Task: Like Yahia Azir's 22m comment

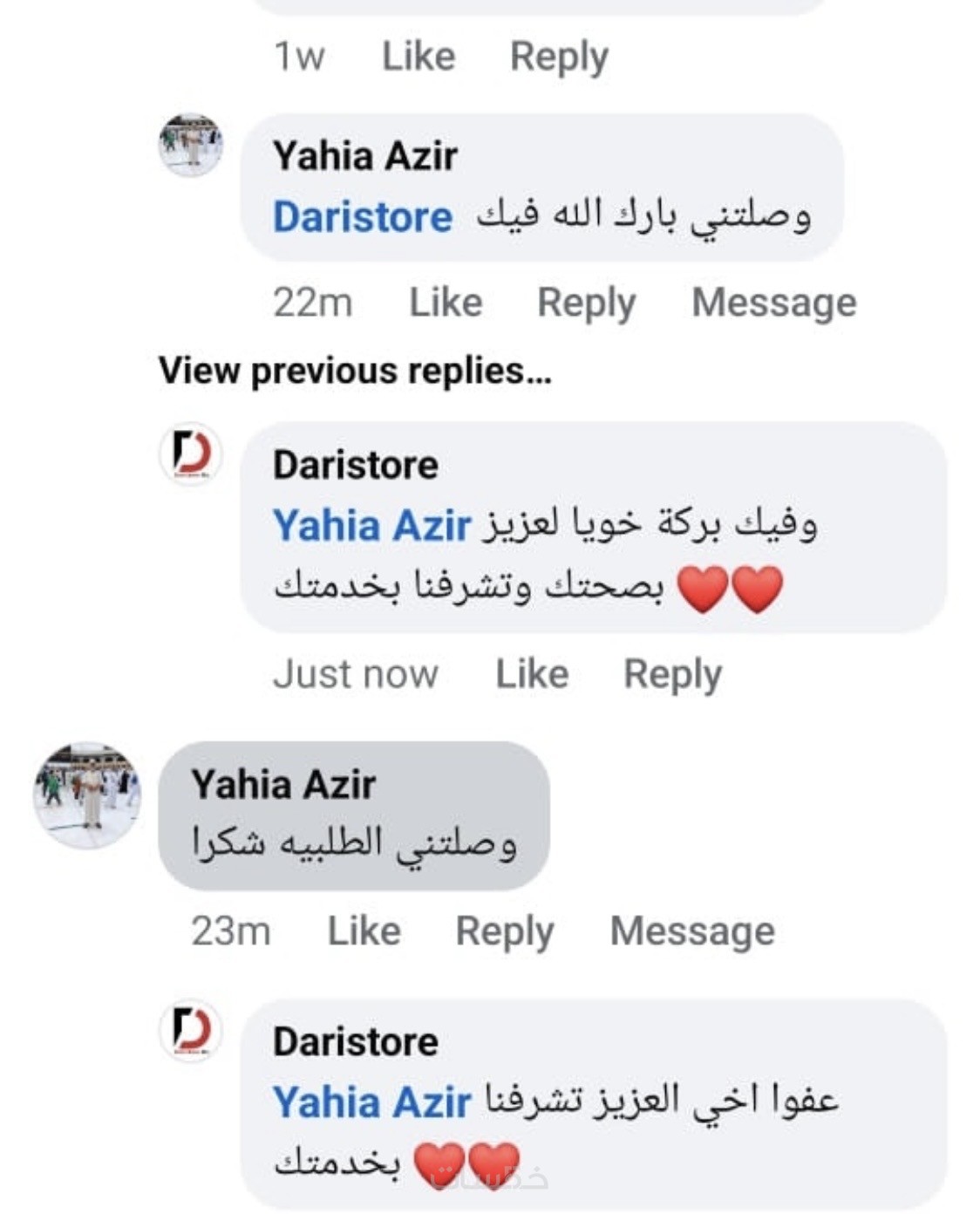Action: 446,303
